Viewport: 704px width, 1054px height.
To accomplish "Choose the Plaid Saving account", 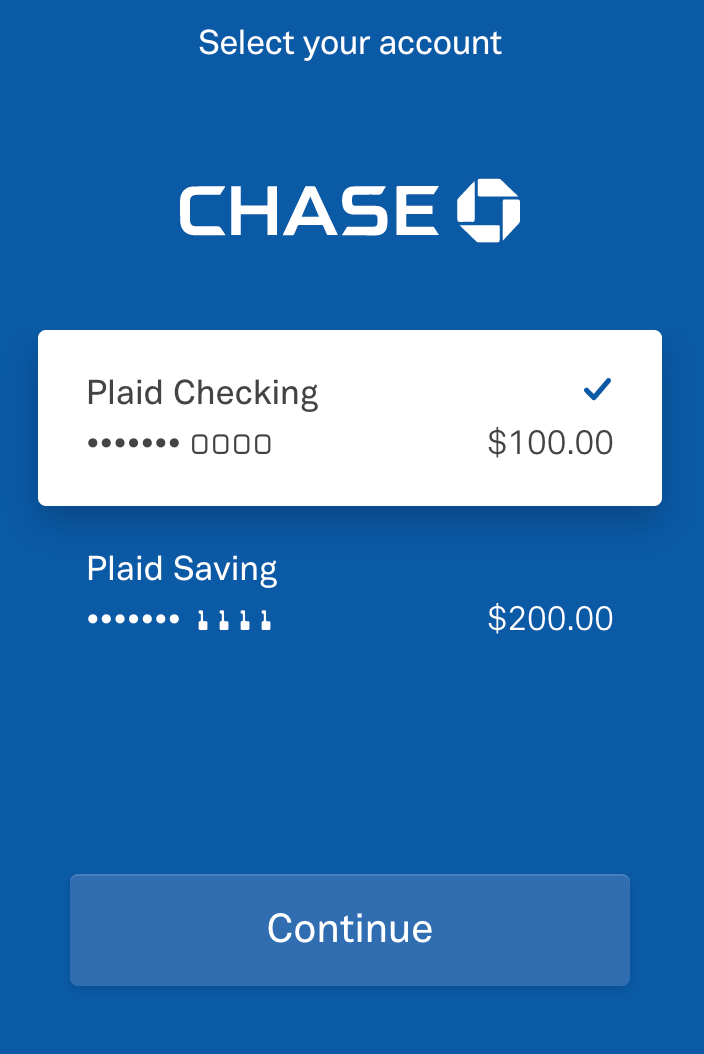I will click(349, 593).
